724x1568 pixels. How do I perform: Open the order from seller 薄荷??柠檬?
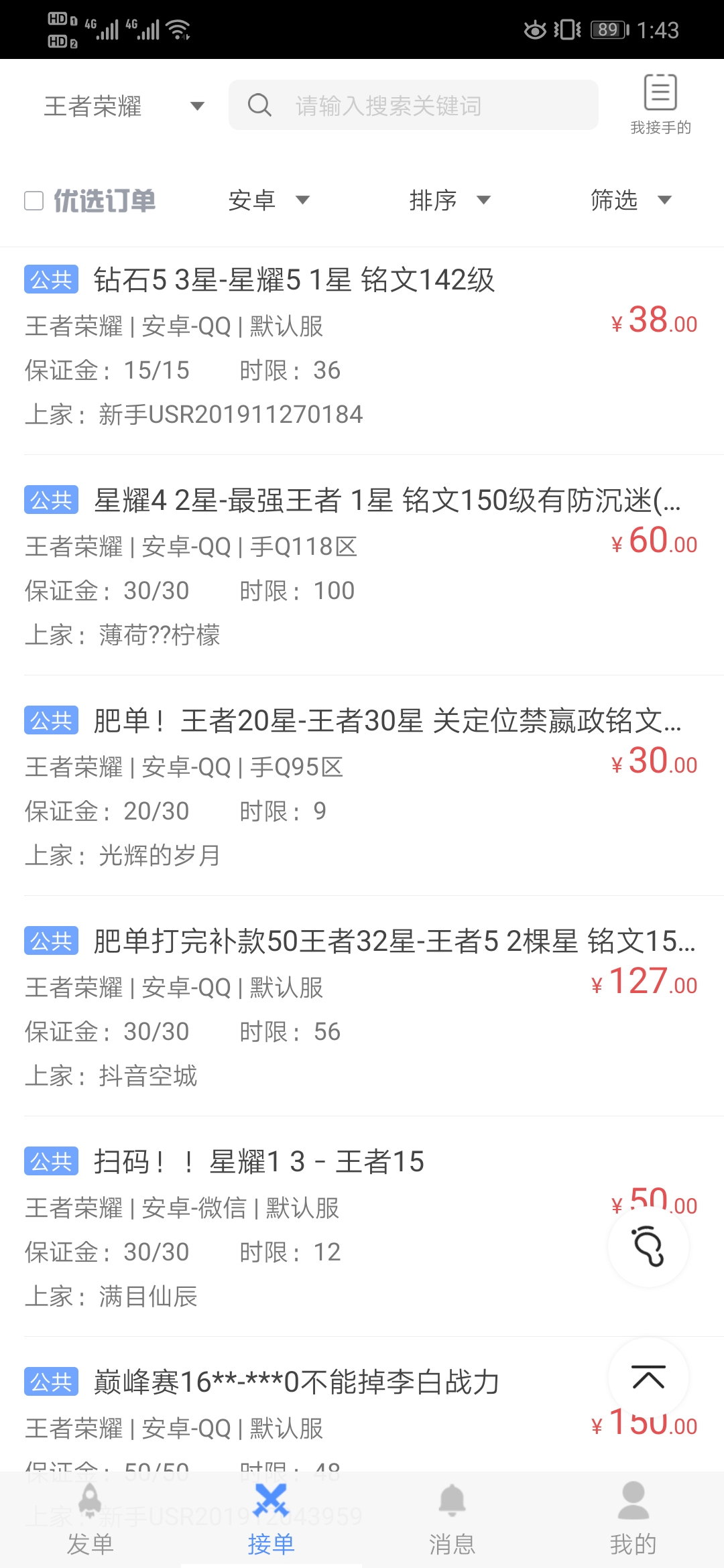335,563
